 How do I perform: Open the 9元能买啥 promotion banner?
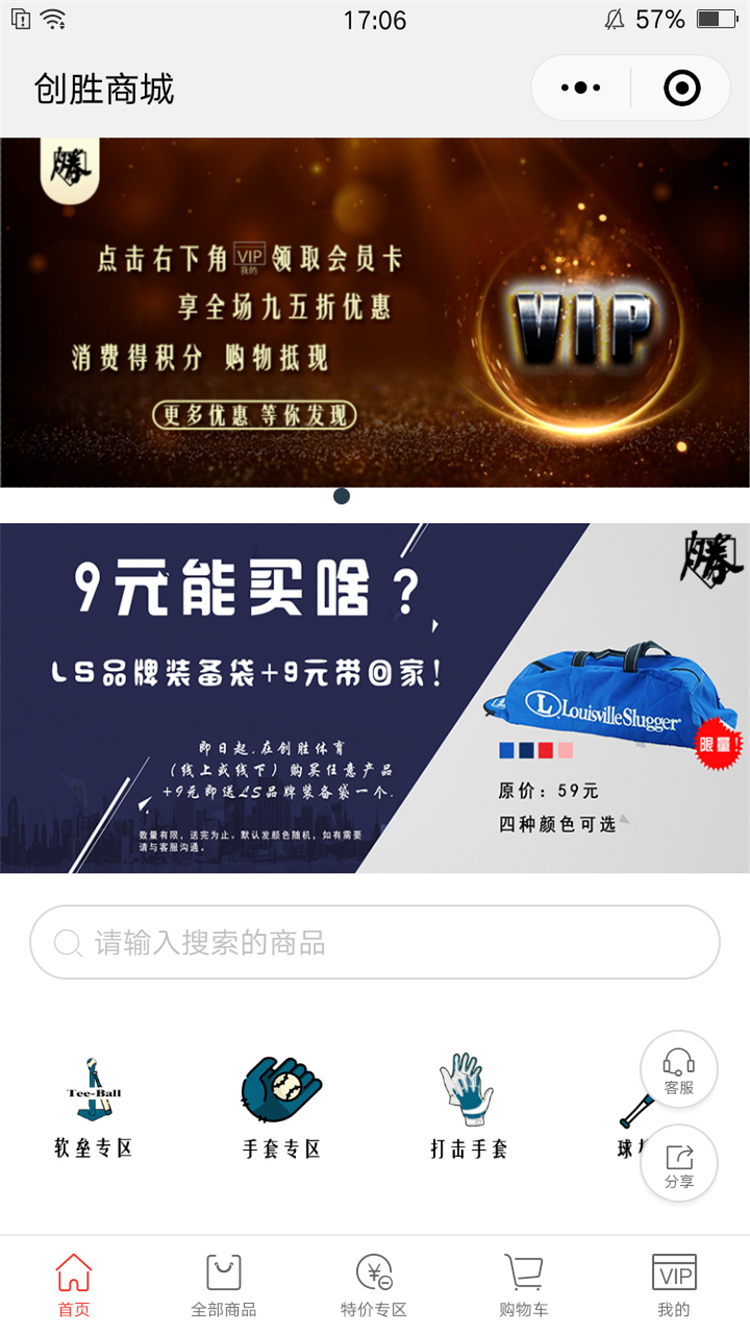(x=375, y=697)
